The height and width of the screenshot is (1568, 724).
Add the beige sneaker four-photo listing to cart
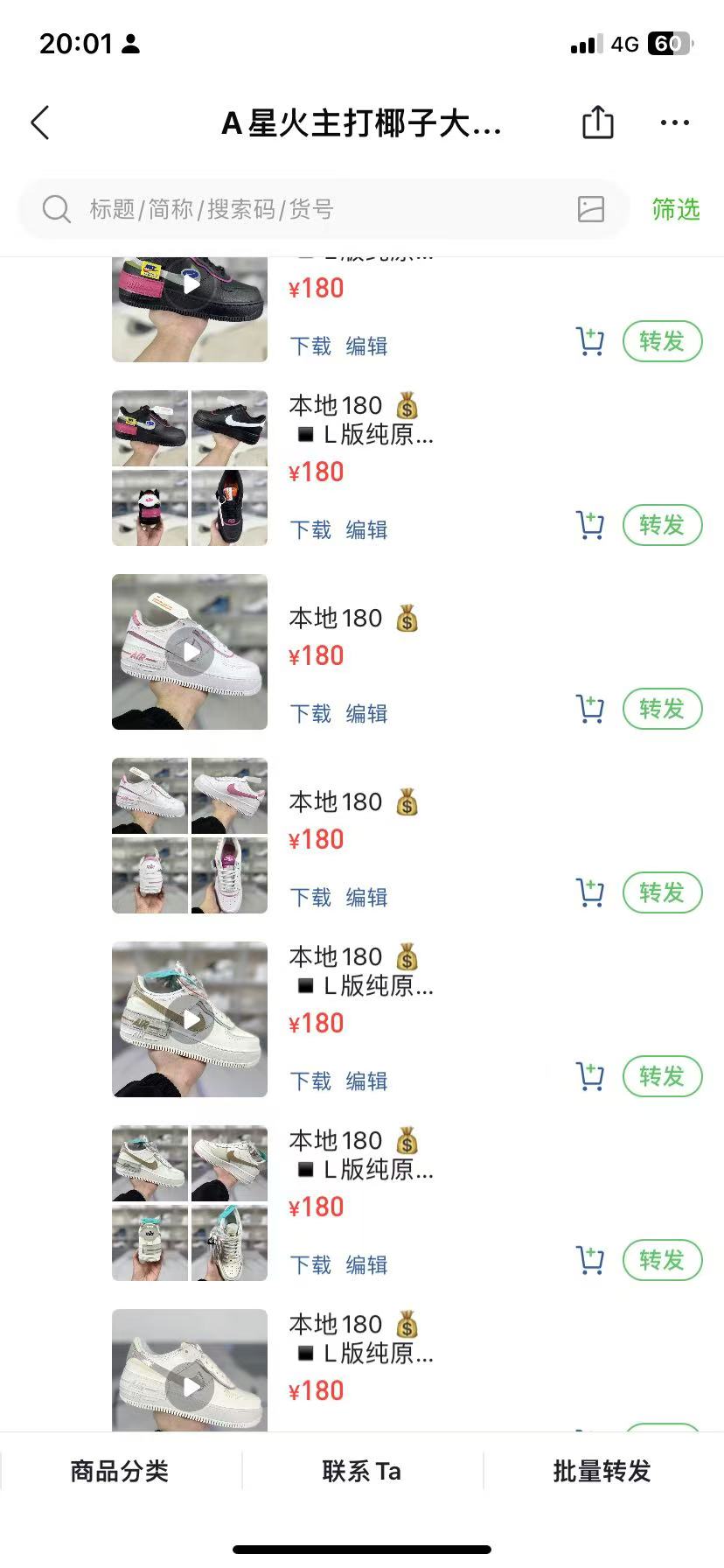[590, 1260]
